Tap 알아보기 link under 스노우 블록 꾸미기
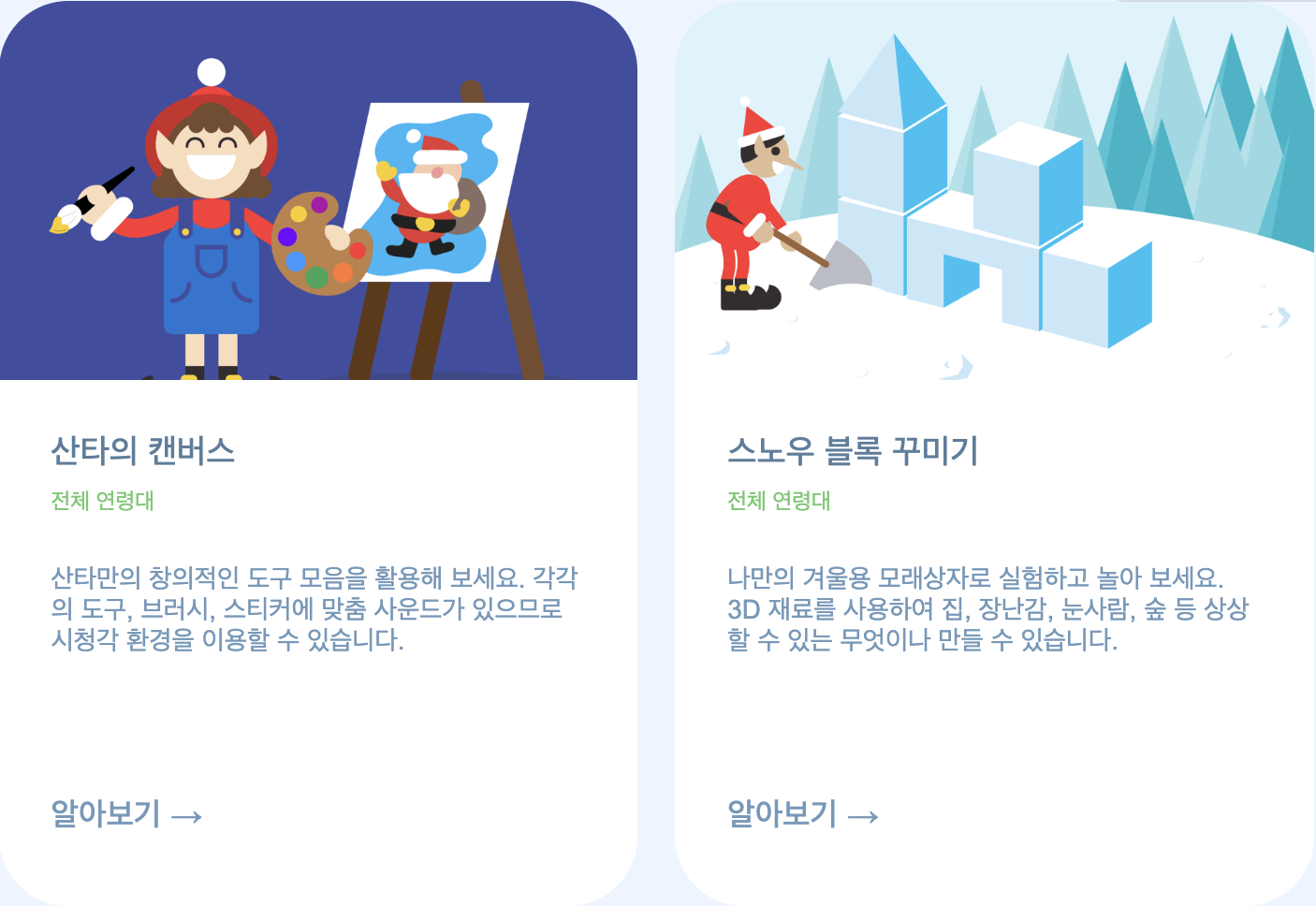The width and height of the screenshot is (1316, 906). click(x=803, y=813)
